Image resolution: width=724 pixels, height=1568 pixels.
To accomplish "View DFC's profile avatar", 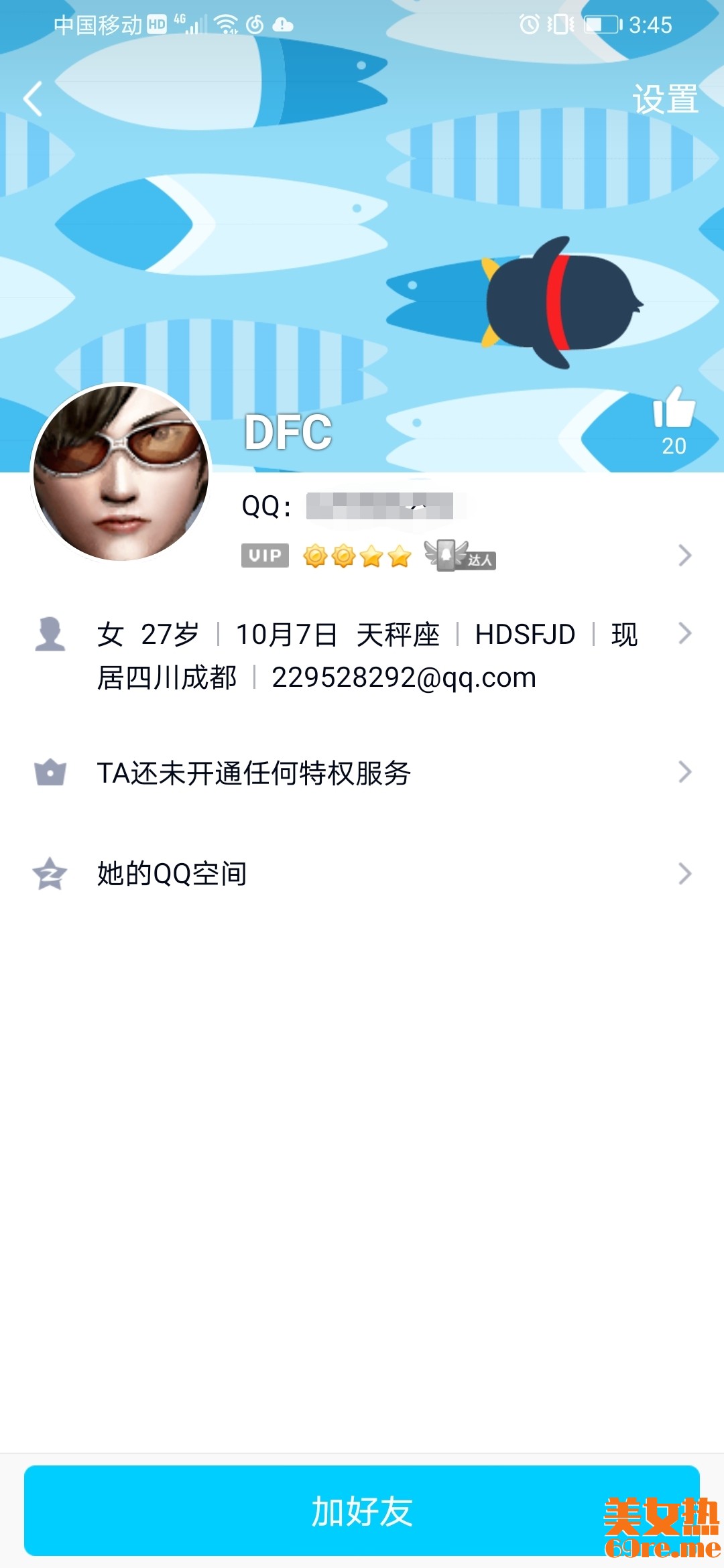I will (x=121, y=473).
